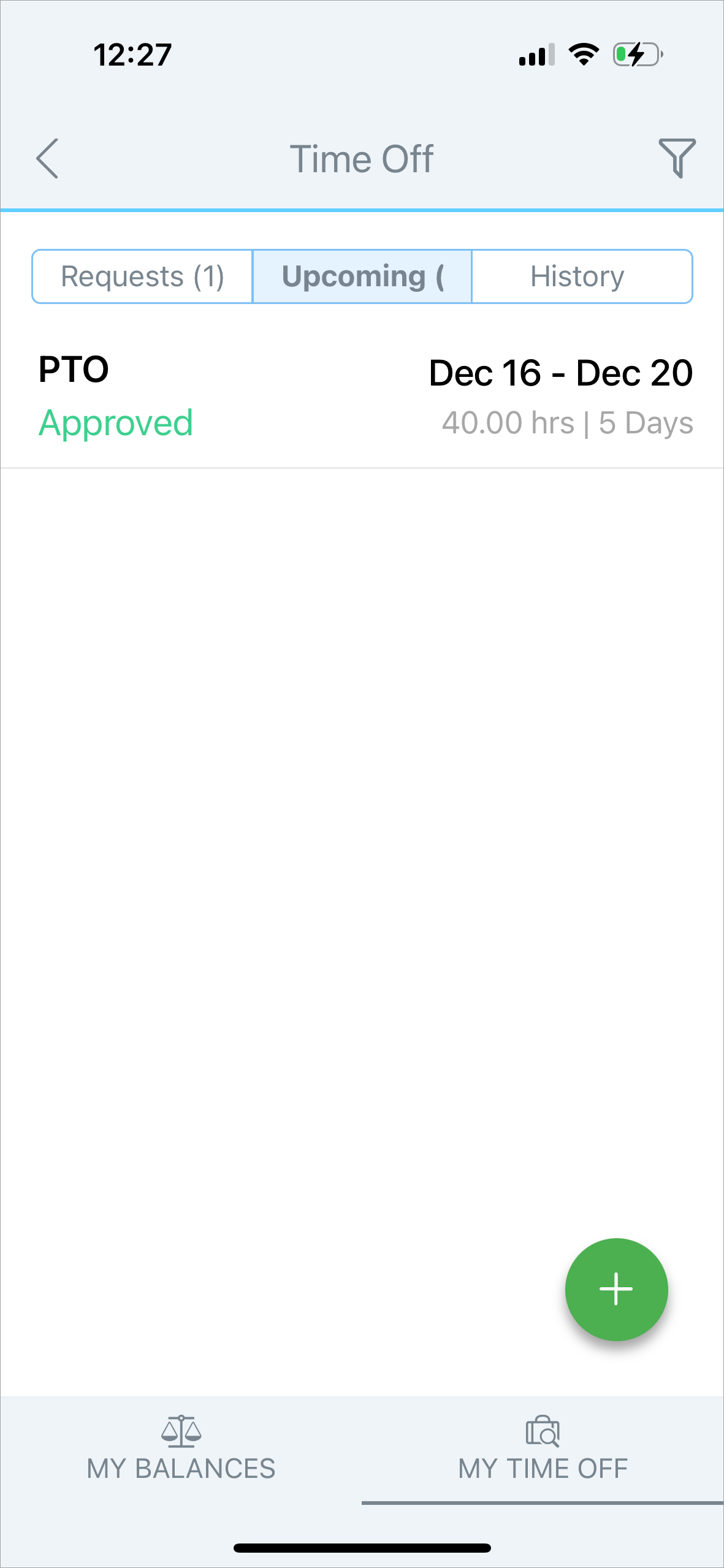
Task: Open the approved PTO Dec 16 - Dec 20 entry
Action: pos(362,397)
